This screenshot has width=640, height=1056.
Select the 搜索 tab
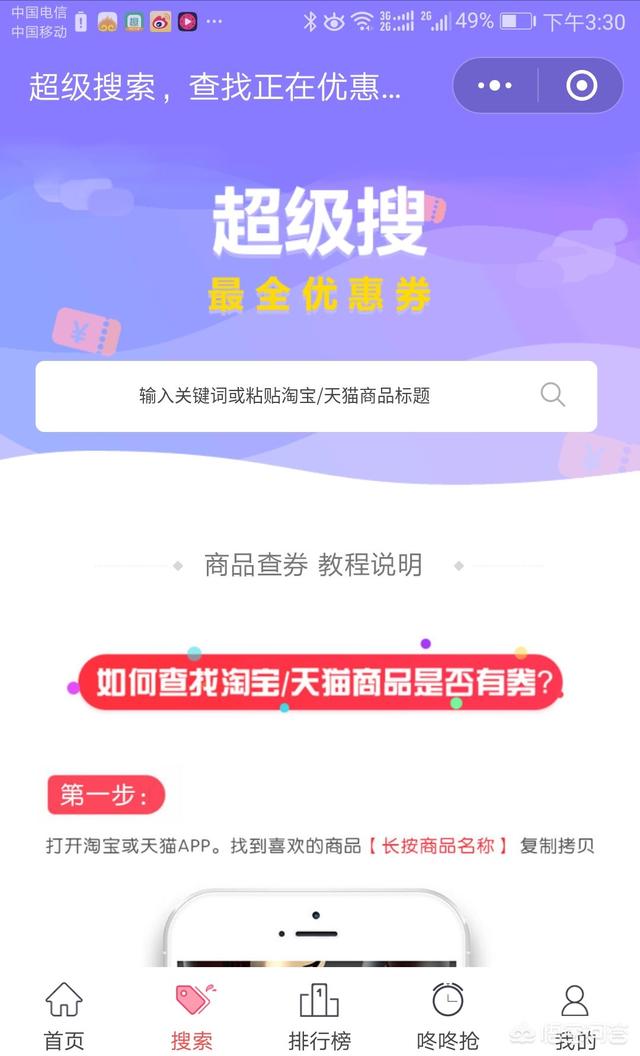[192, 1015]
